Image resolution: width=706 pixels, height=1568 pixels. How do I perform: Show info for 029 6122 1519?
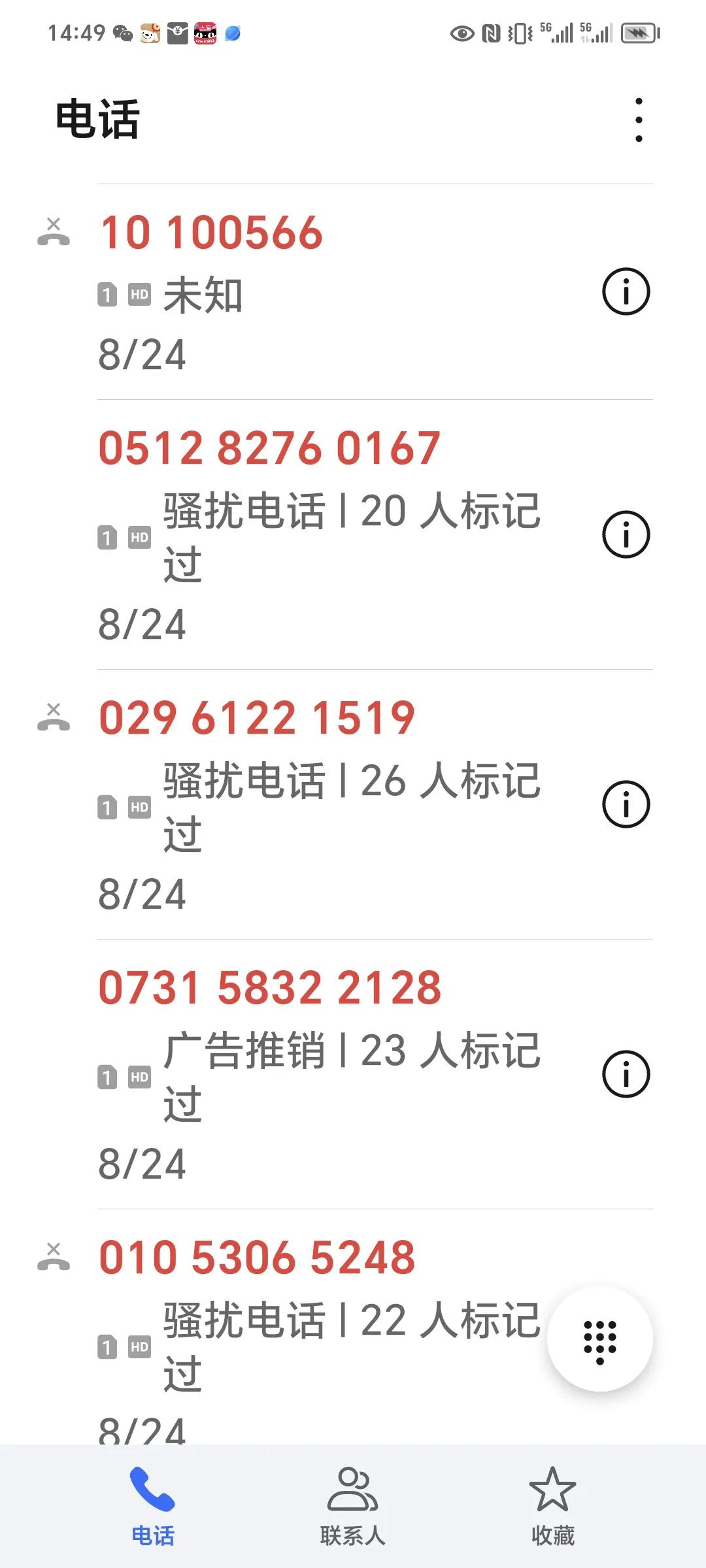626,804
